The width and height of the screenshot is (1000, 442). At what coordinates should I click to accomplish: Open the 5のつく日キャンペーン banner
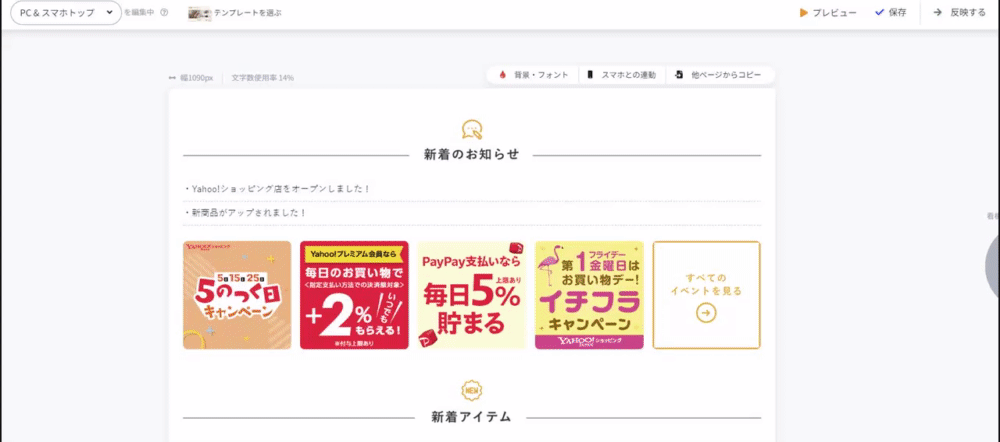coord(237,295)
